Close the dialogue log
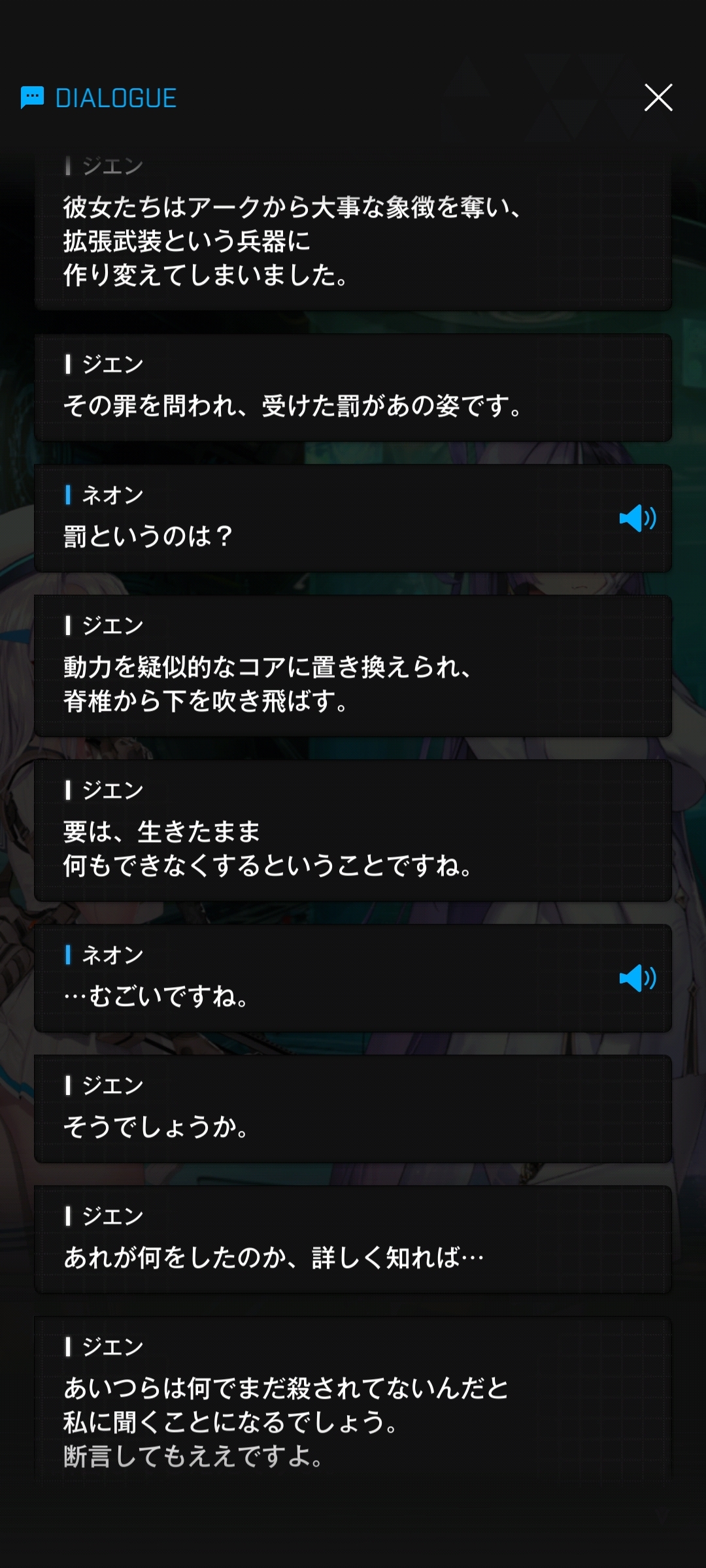Screen dimensions: 706x1568 click(658, 98)
